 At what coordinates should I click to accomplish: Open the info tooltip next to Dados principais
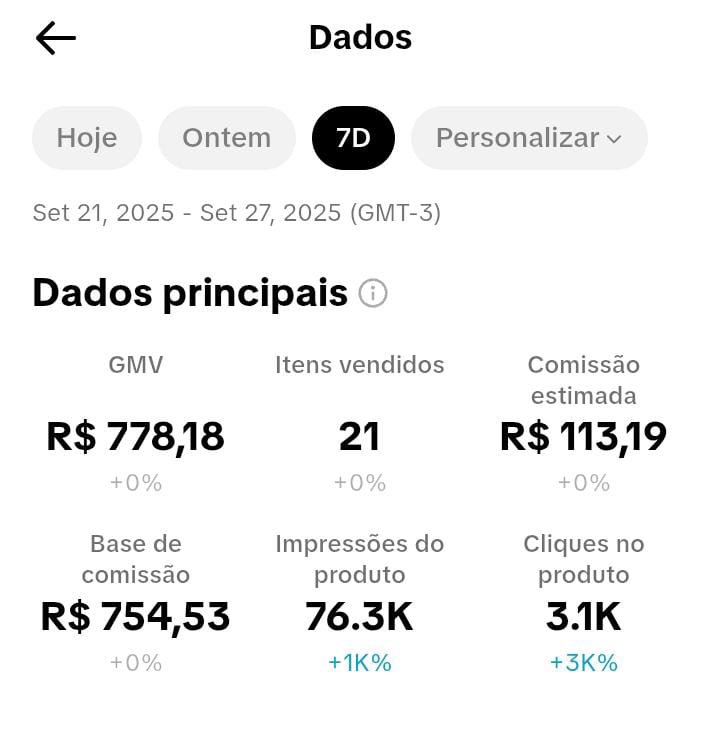point(372,293)
